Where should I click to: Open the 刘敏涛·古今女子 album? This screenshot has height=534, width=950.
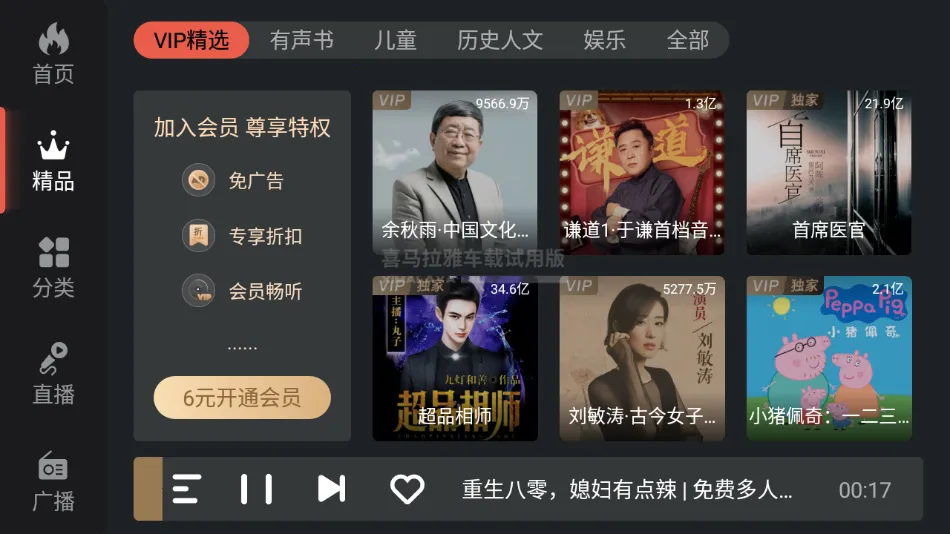[642, 358]
